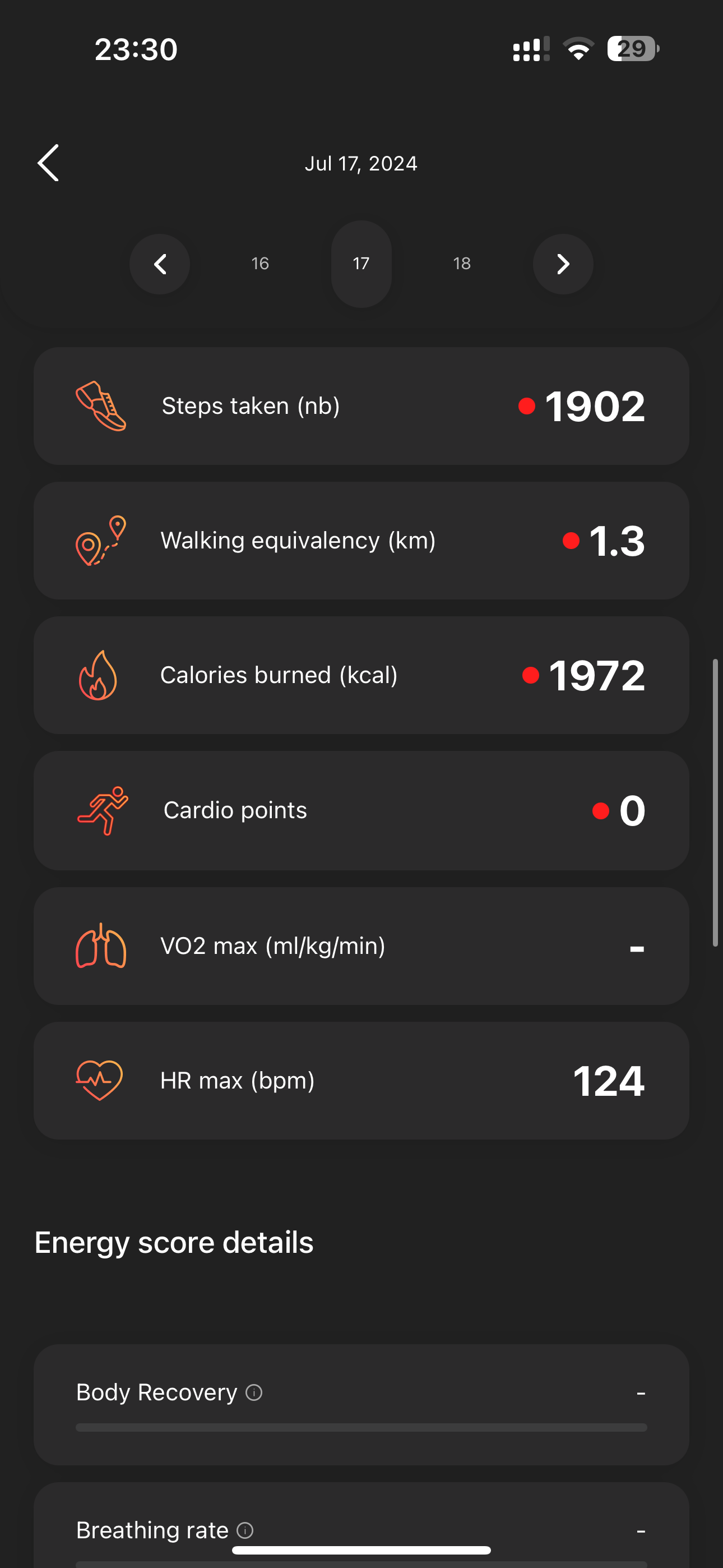Show info about Breathing rate
Screen dimensions: 723x1568
[x=245, y=1530]
